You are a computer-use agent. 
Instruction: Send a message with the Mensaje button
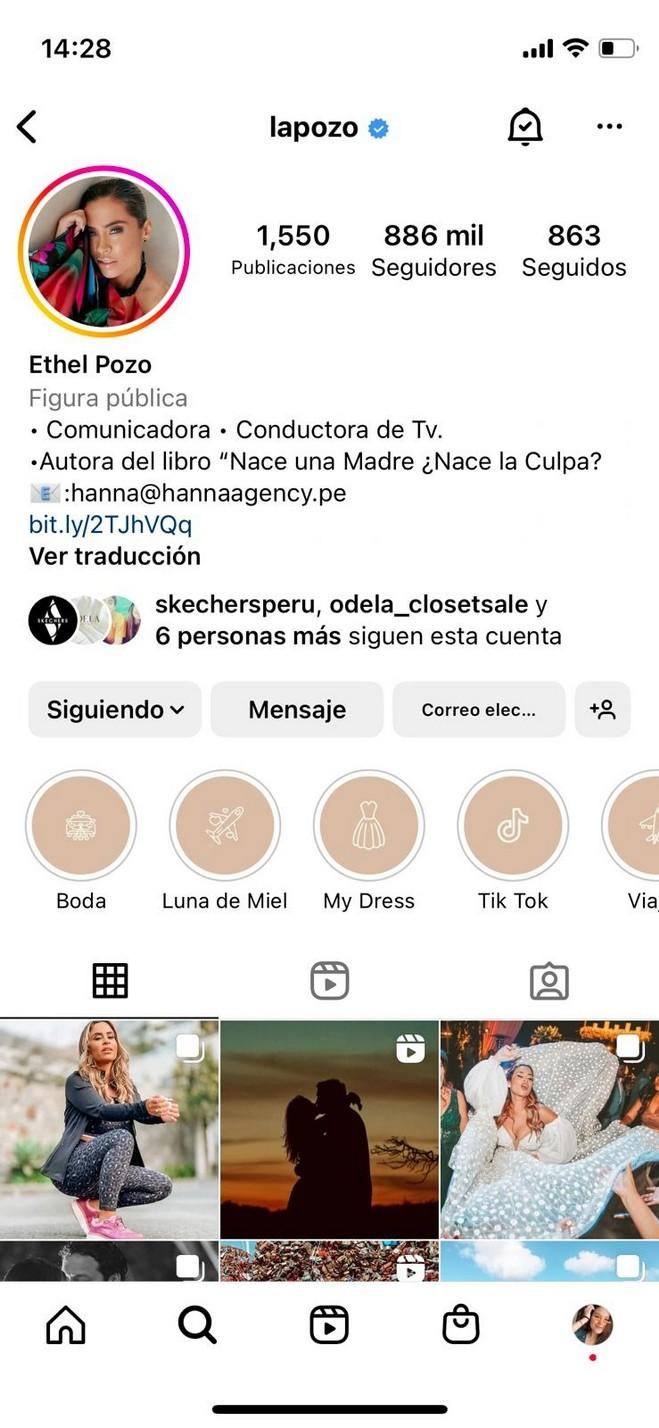[x=297, y=710]
